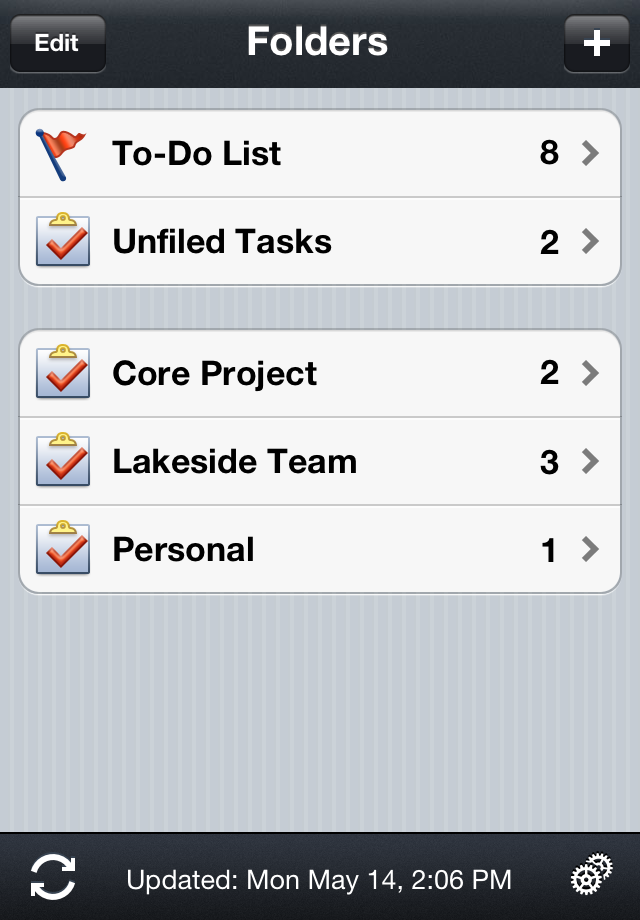Open the To-Do List folder

(x=320, y=153)
